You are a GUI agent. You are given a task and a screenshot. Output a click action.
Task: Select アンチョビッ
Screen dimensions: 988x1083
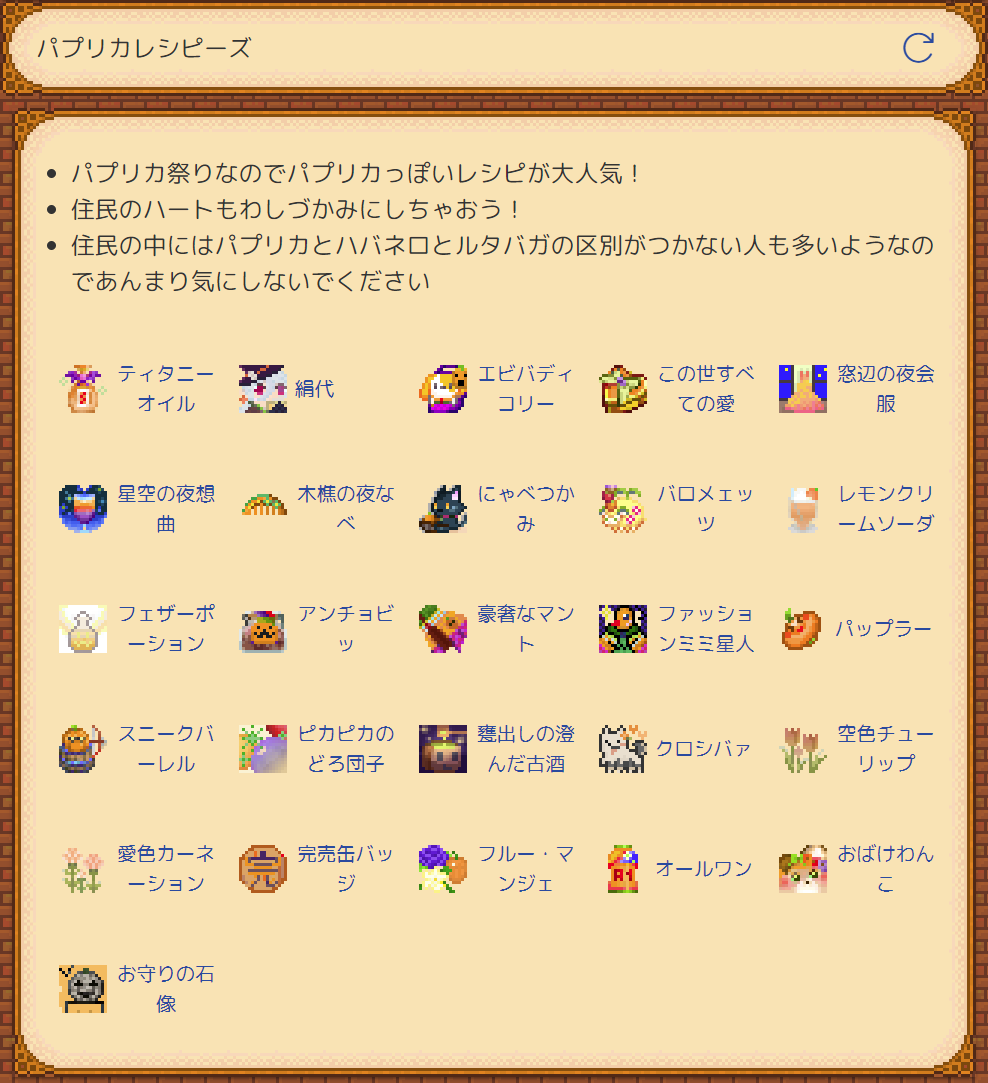tap(345, 629)
